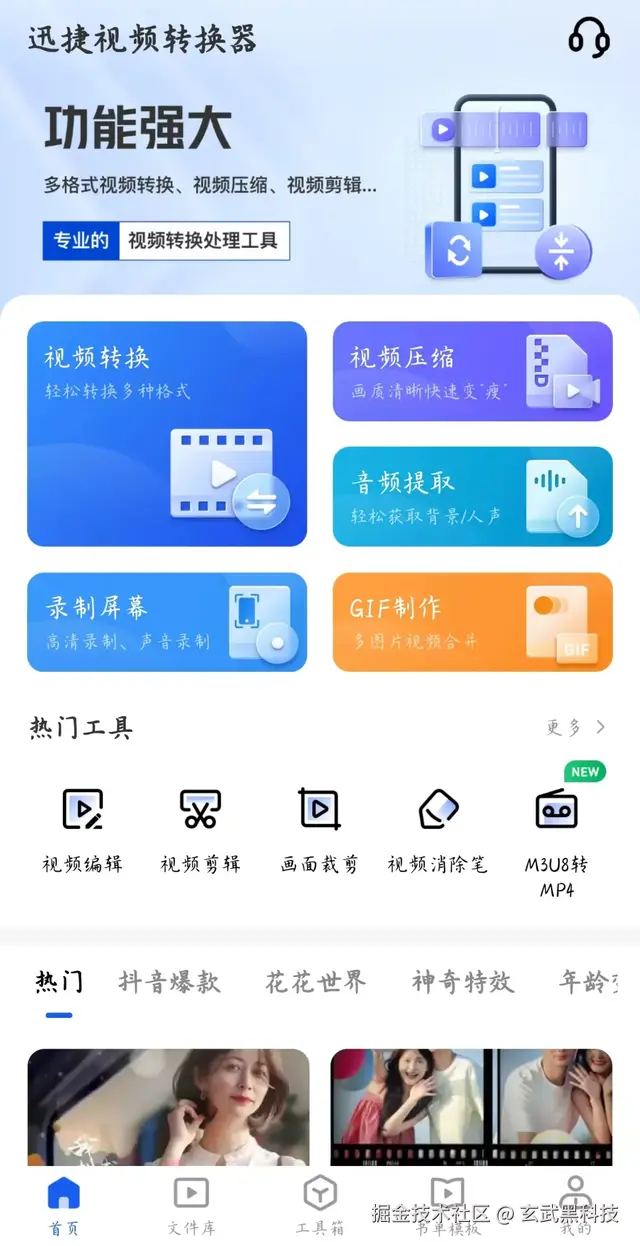This screenshot has width=640, height=1246.
Task: View 更多 popular tools
Action: tap(576, 727)
